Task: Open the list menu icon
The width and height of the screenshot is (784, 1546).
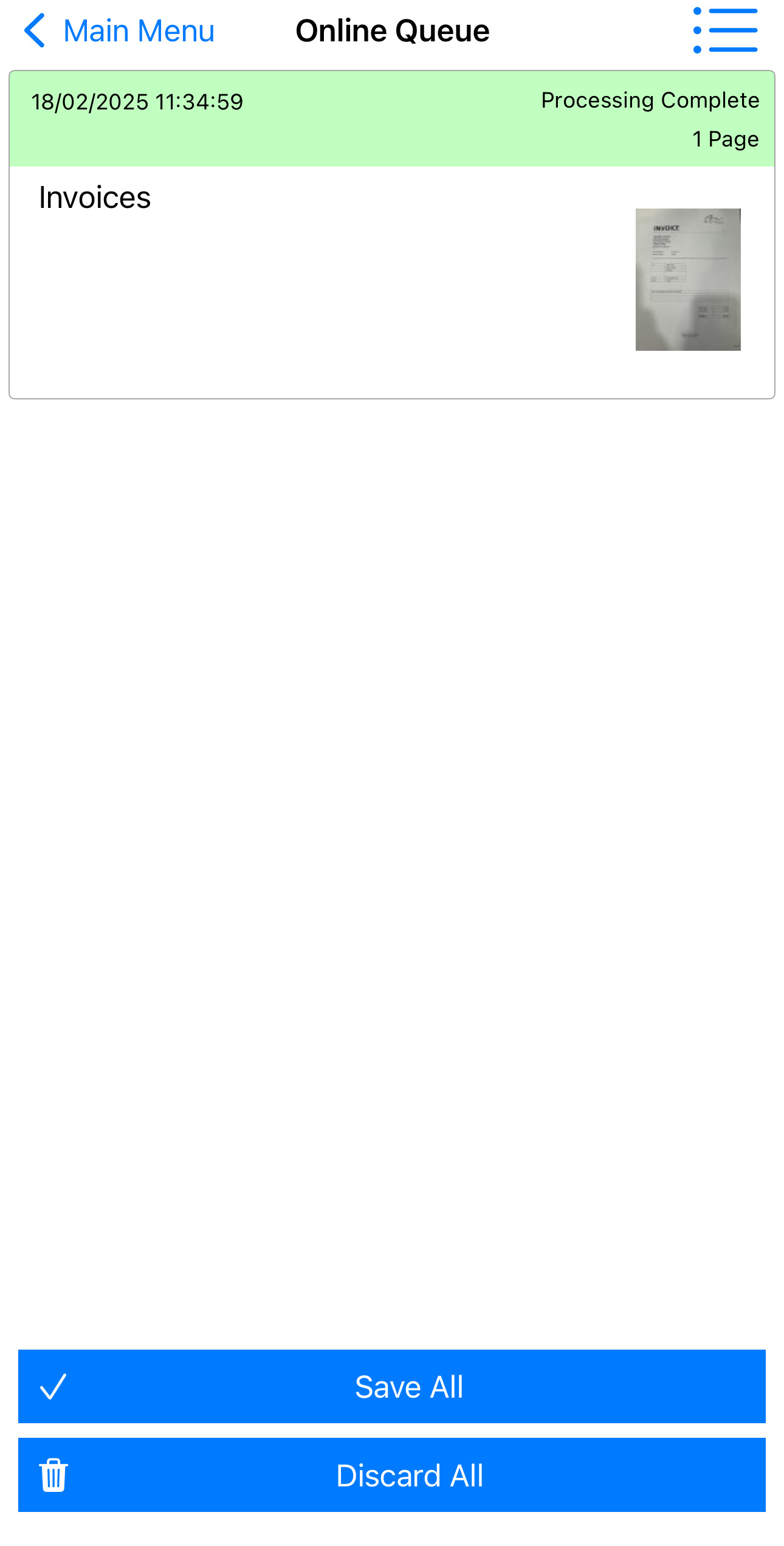Action: tap(726, 31)
